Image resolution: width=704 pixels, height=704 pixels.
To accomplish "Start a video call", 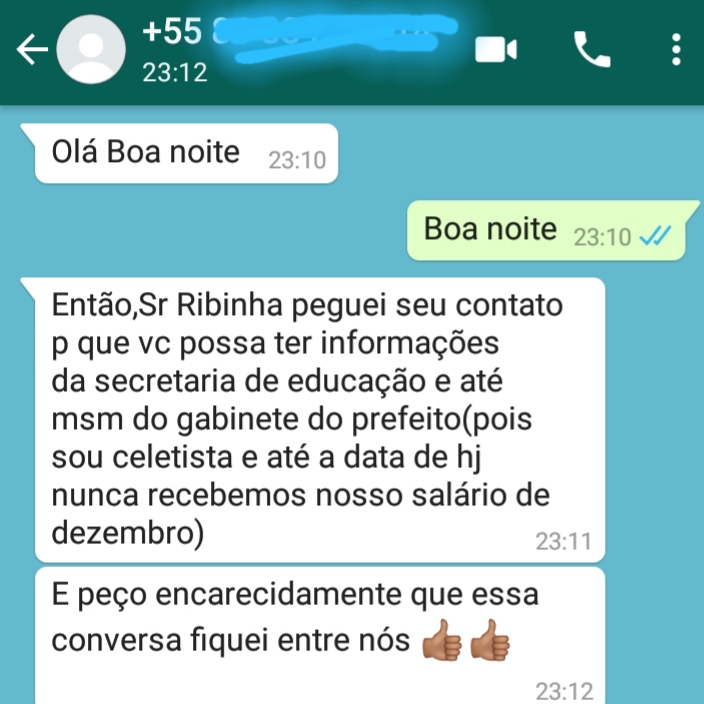I will click(496, 49).
